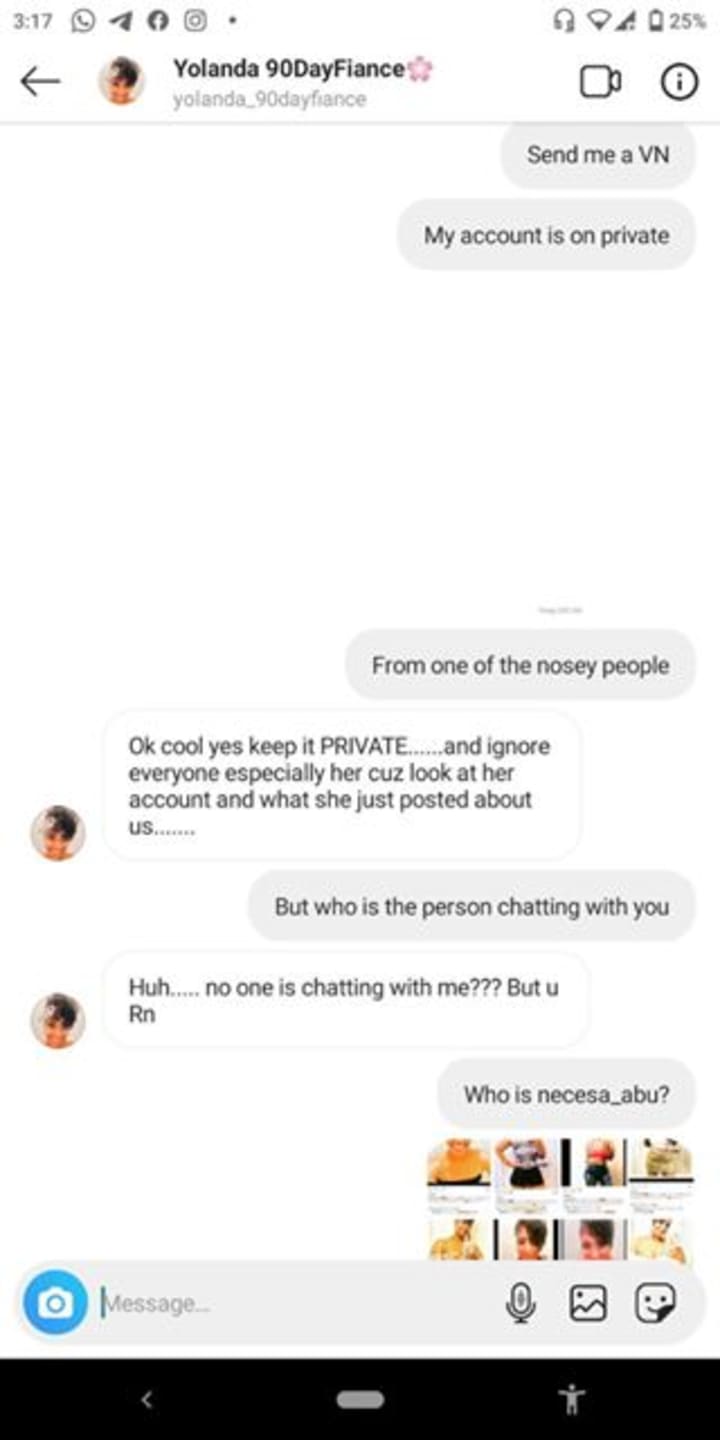Open conversation details info icon
The height and width of the screenshot is (1440, 720).
pos(679,82)
